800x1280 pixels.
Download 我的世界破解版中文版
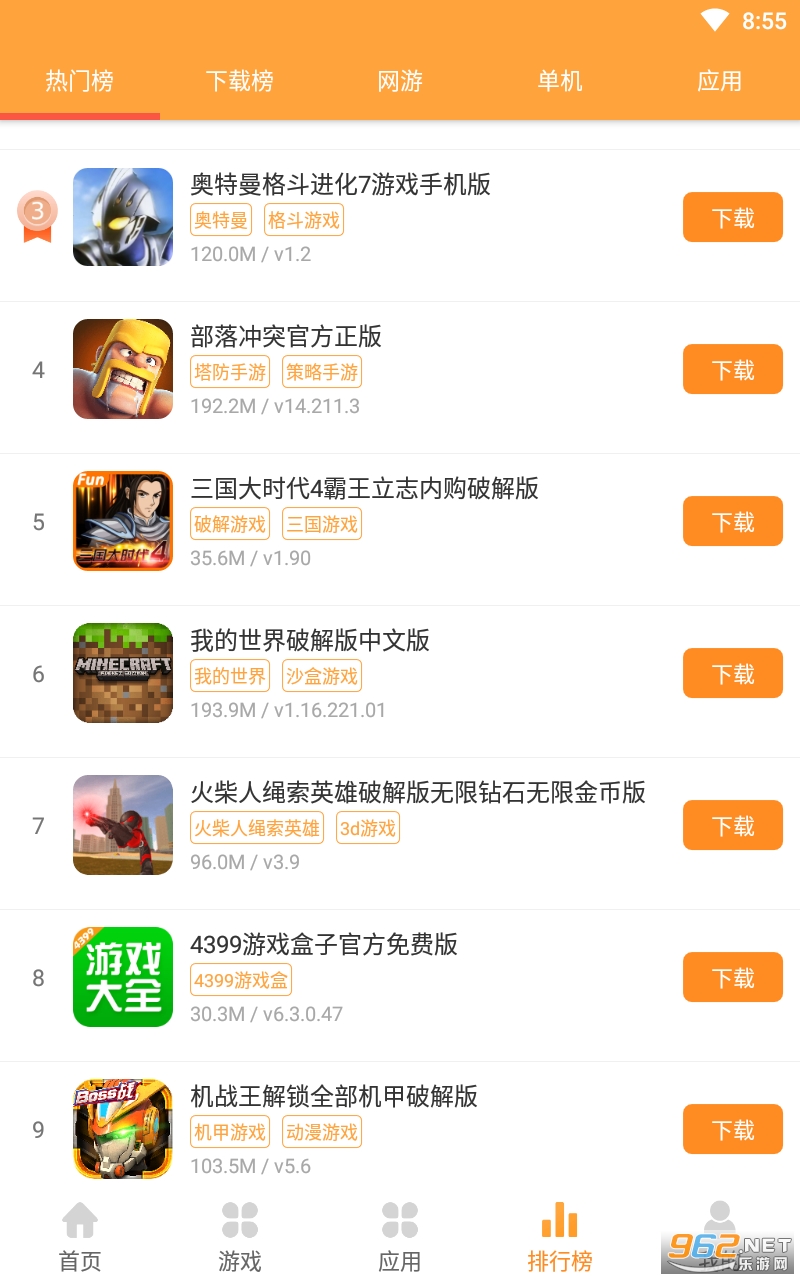[x=733, y=674]
